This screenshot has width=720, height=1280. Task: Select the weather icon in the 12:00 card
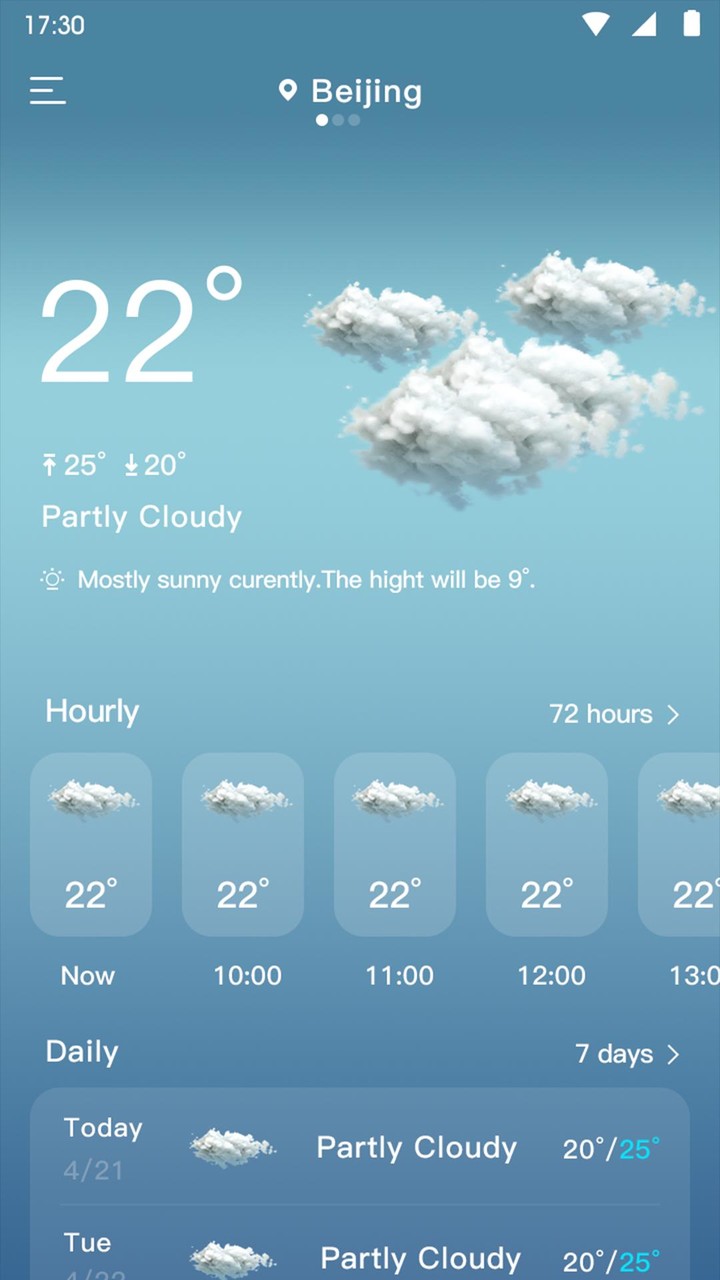546,795
